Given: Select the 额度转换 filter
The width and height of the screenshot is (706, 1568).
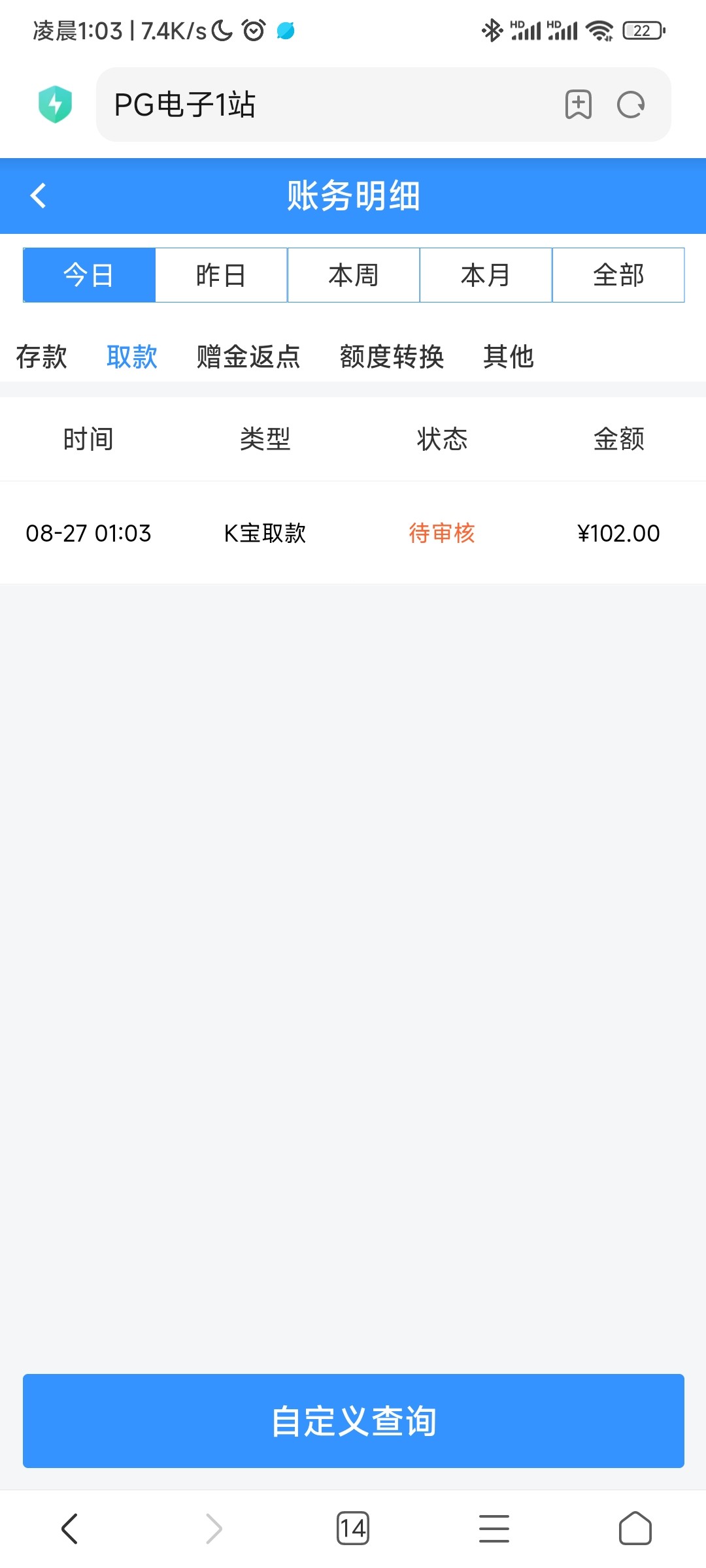Looking at the screenshot, I should pyautogui.click(x=392, y=356).
